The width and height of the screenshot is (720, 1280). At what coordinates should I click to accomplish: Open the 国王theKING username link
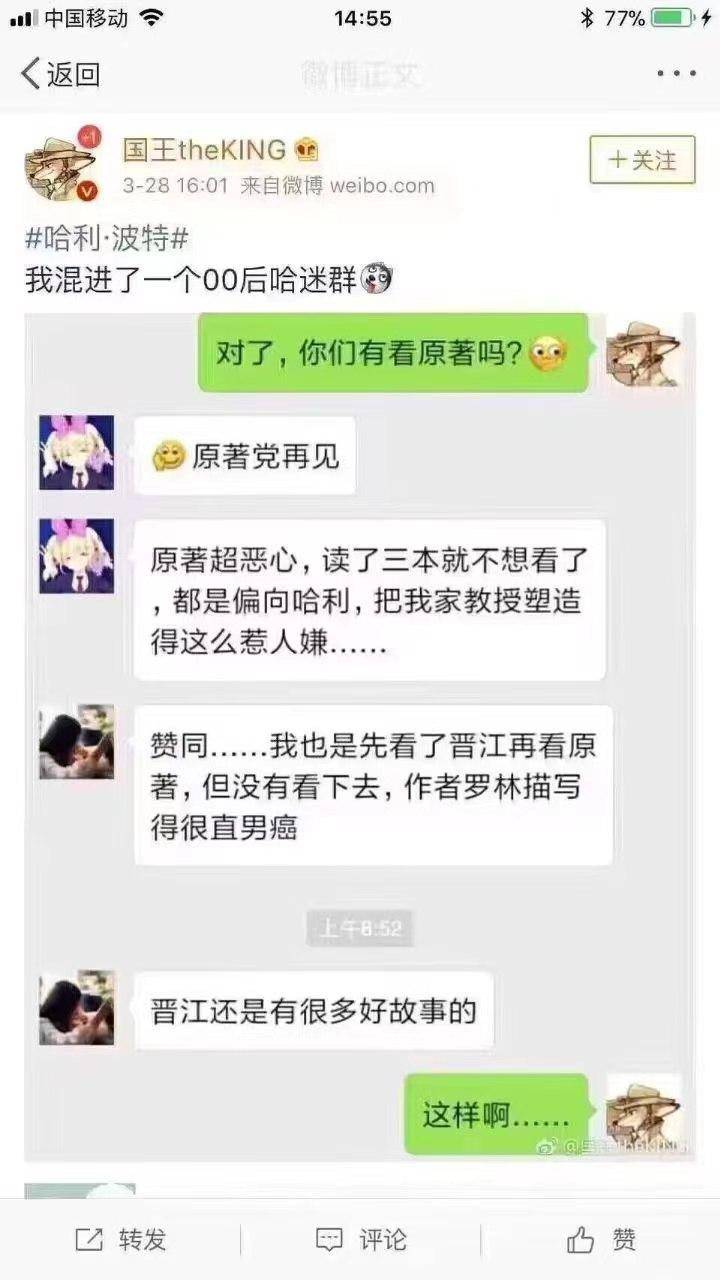(204, 150)
